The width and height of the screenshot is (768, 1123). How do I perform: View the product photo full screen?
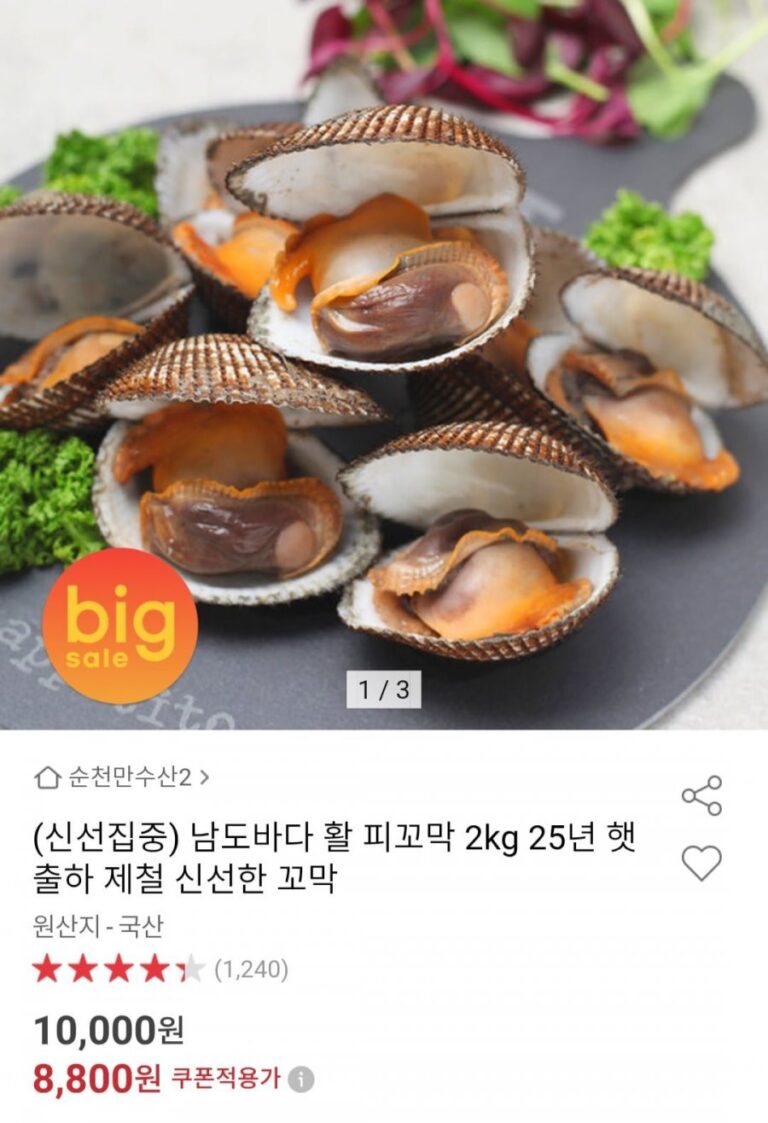coord(384,360)
